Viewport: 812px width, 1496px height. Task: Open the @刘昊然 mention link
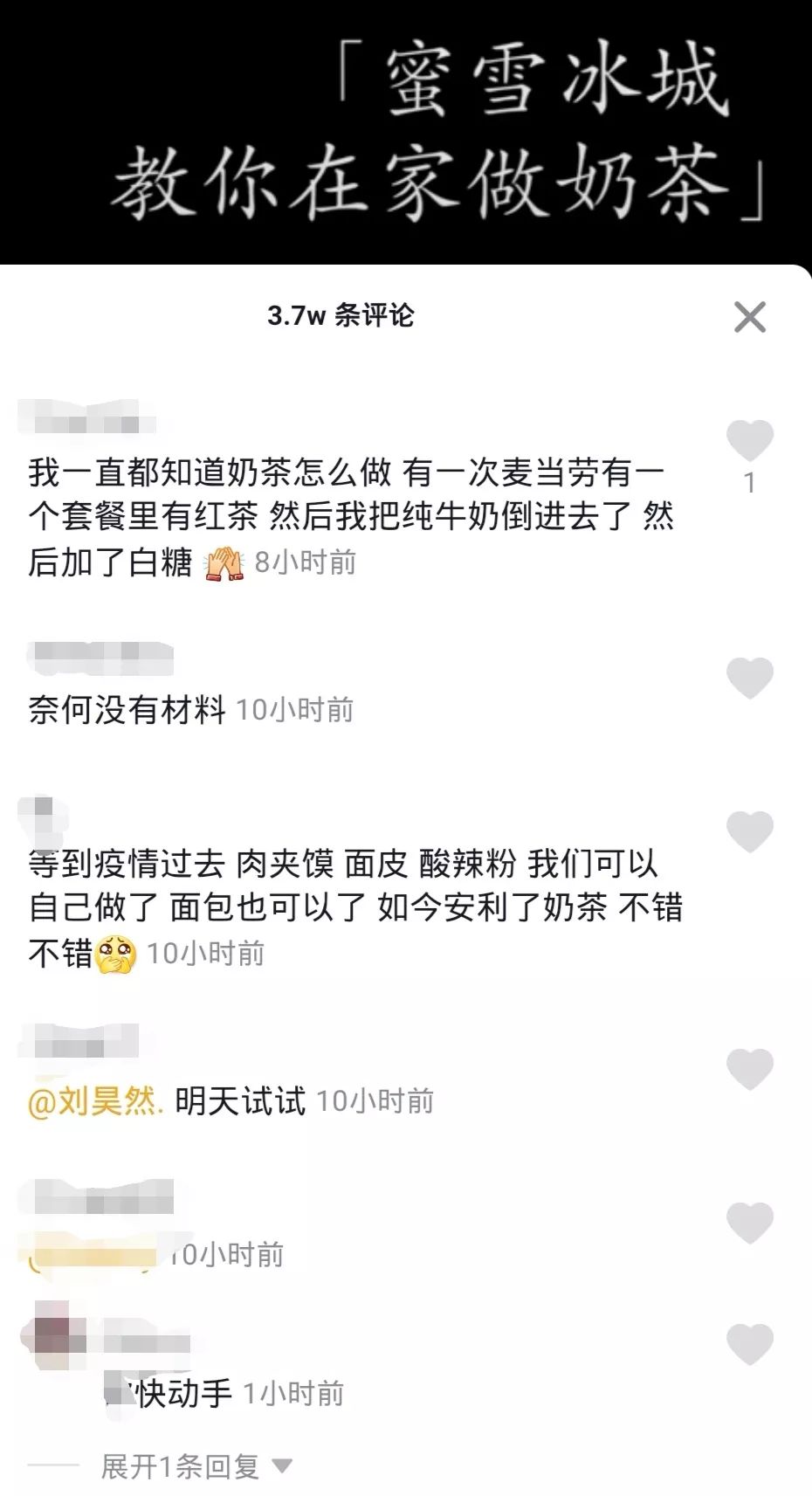tap(96, 1101)
